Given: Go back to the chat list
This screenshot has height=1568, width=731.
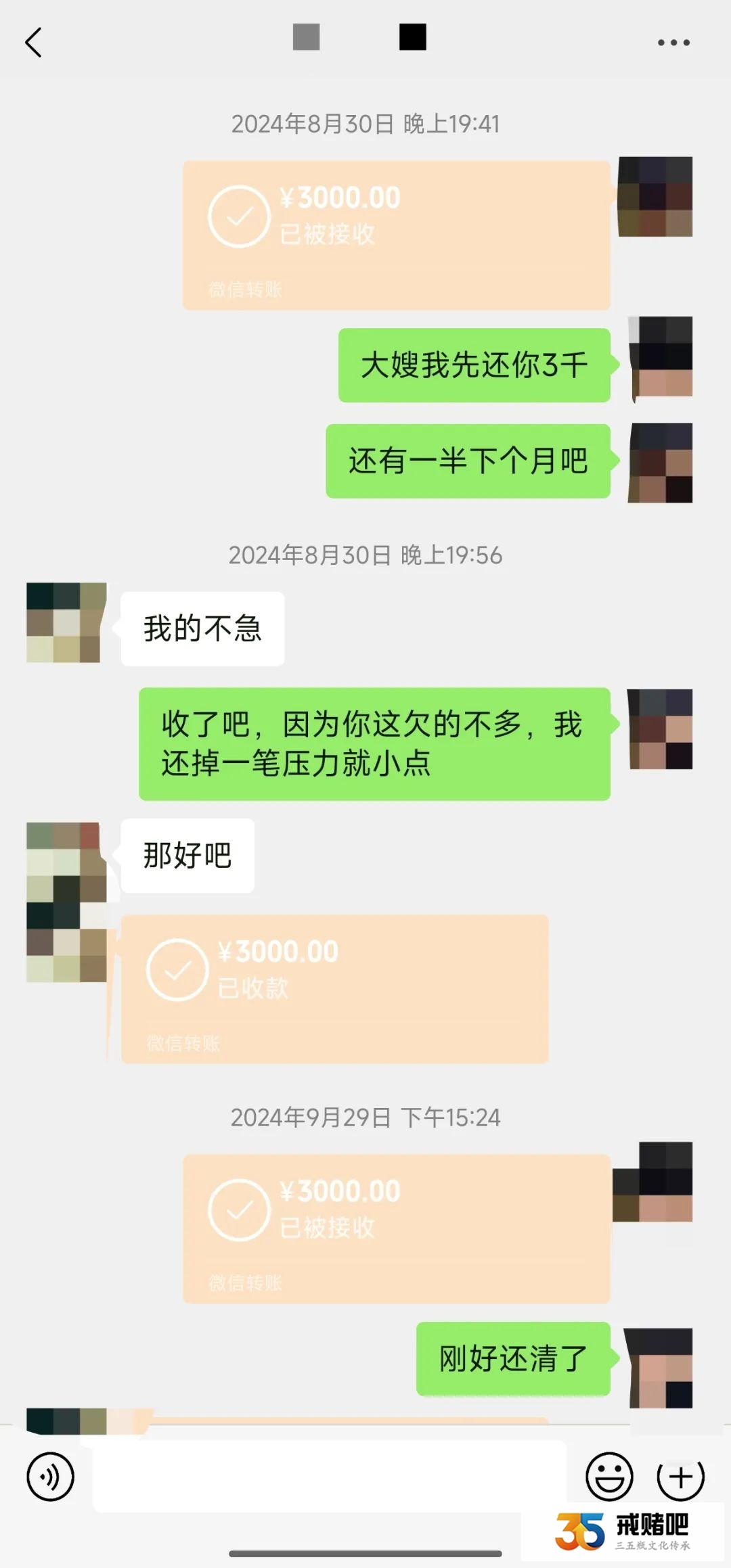Looking at the screenshot, I should tap(34, 43).
